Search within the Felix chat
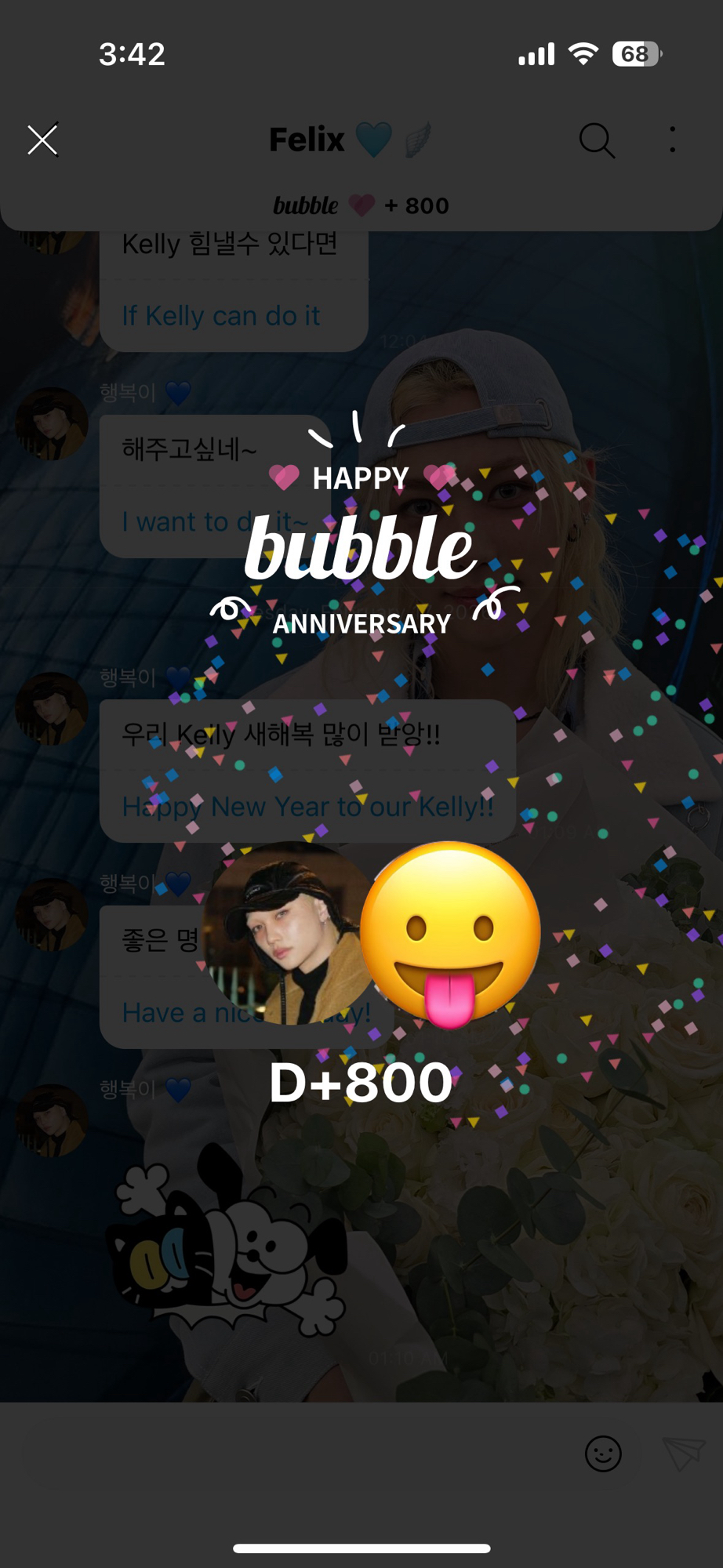723x1568 pixels. 597,141
